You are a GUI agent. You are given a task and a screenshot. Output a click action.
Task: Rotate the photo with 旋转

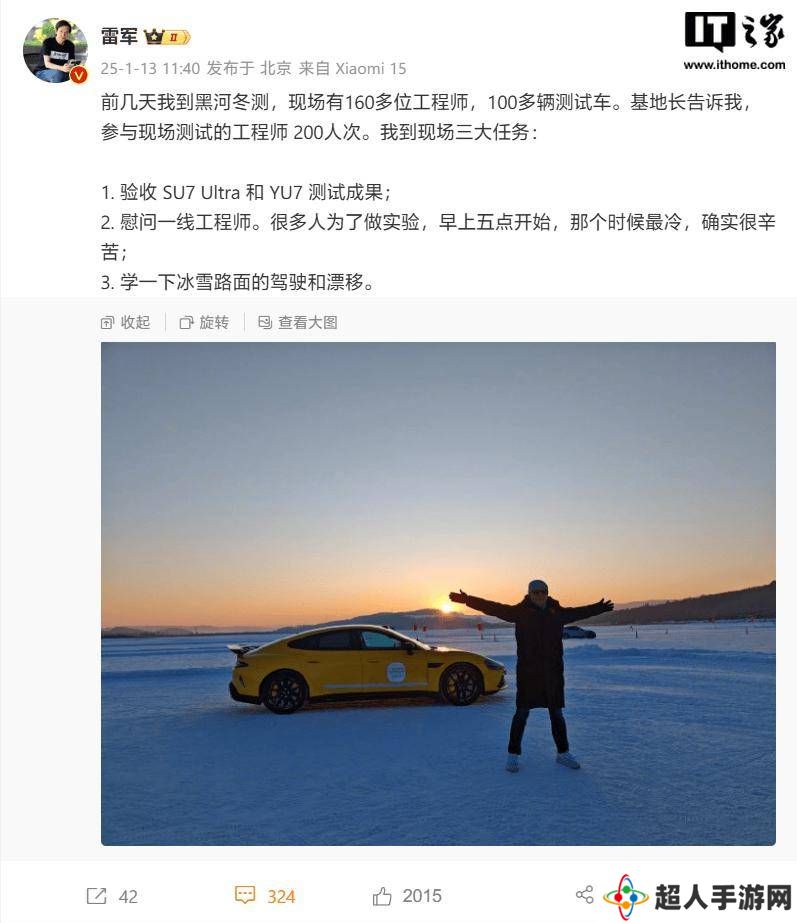[x=204, y=322]
